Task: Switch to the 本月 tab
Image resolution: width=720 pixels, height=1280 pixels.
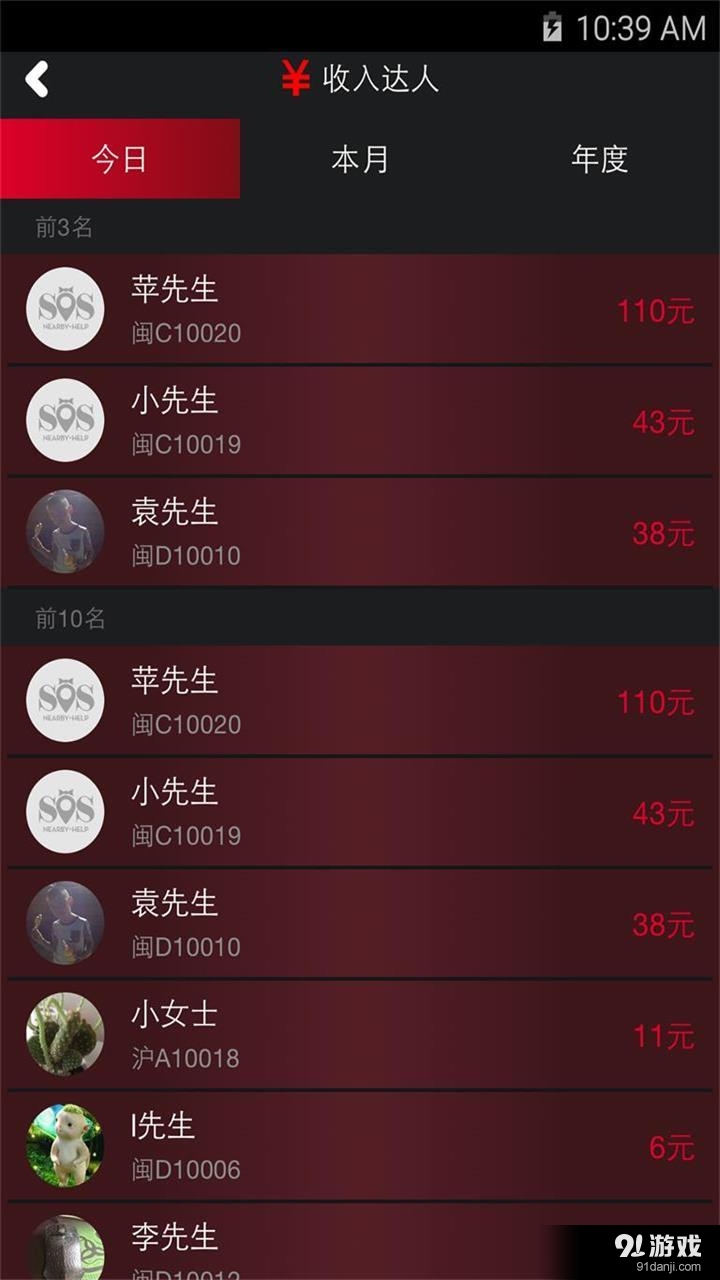Action: click(360, 158)
